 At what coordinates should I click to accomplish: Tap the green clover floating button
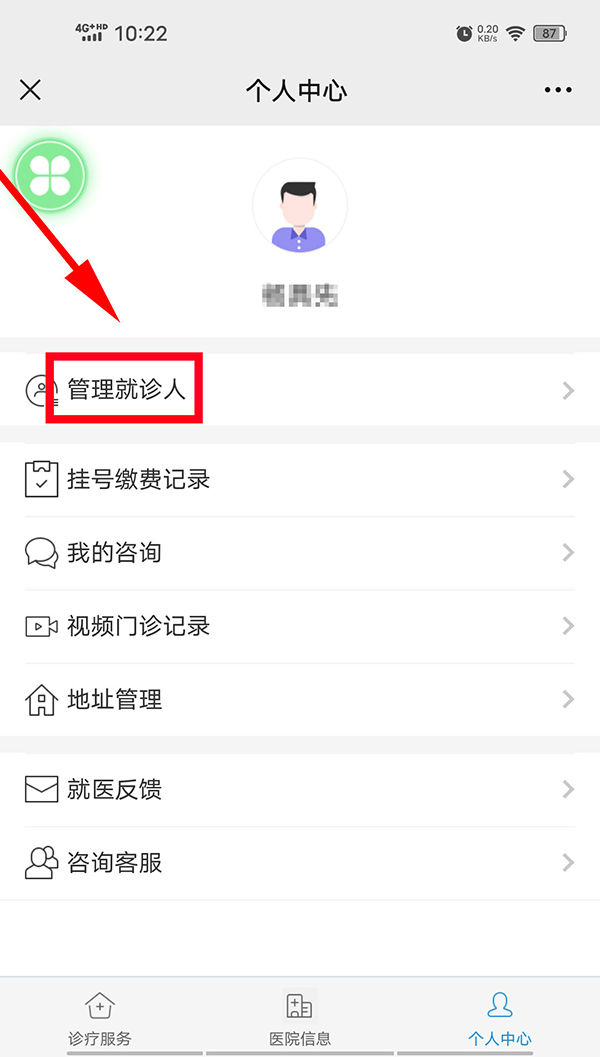point(50,175)
